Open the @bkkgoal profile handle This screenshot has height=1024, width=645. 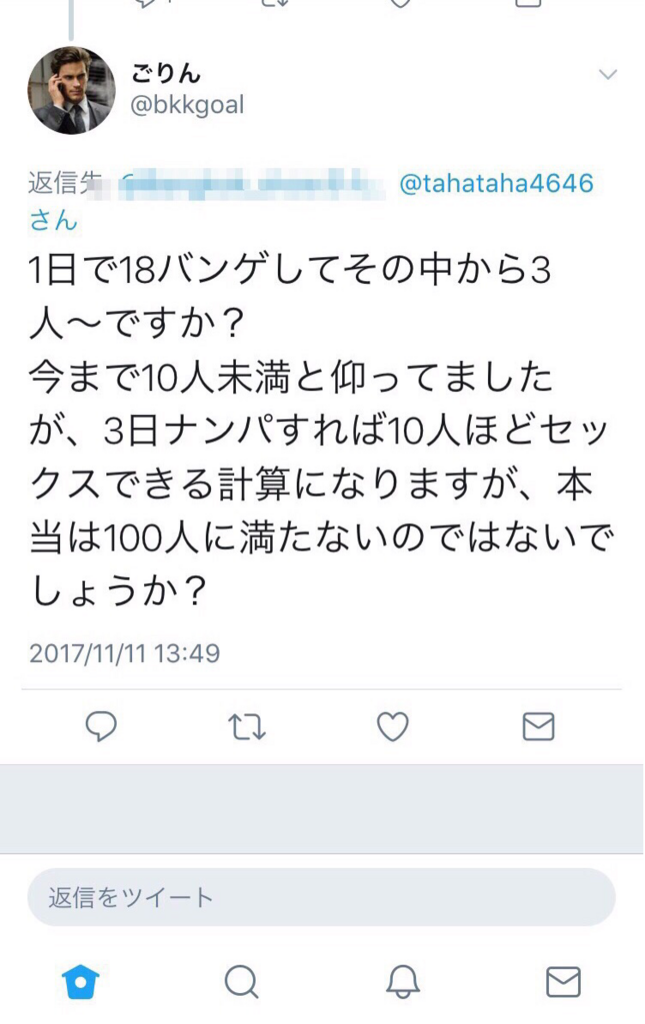187,105
